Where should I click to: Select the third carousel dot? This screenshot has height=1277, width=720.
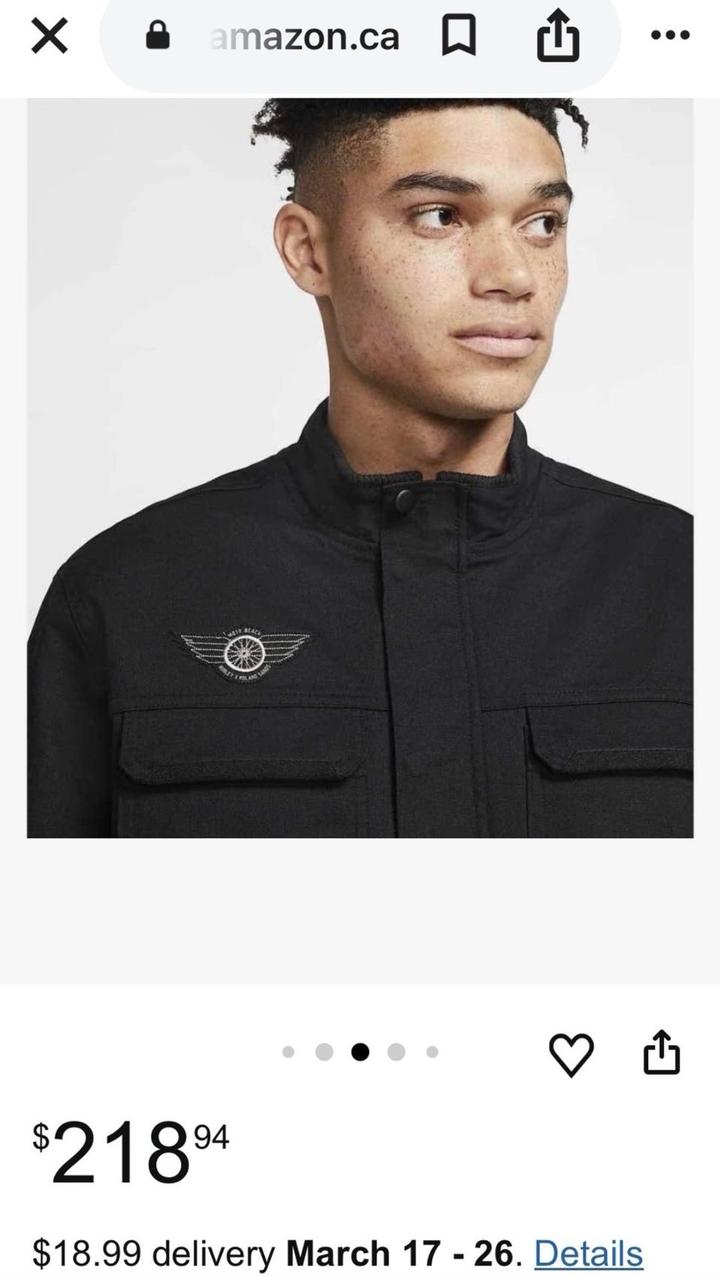point(360,1051)
